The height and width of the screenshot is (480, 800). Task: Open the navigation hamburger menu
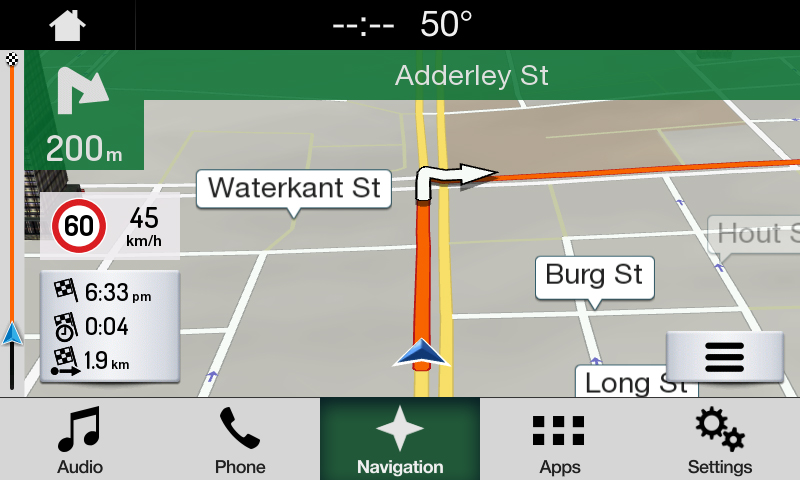click(724, 357)
